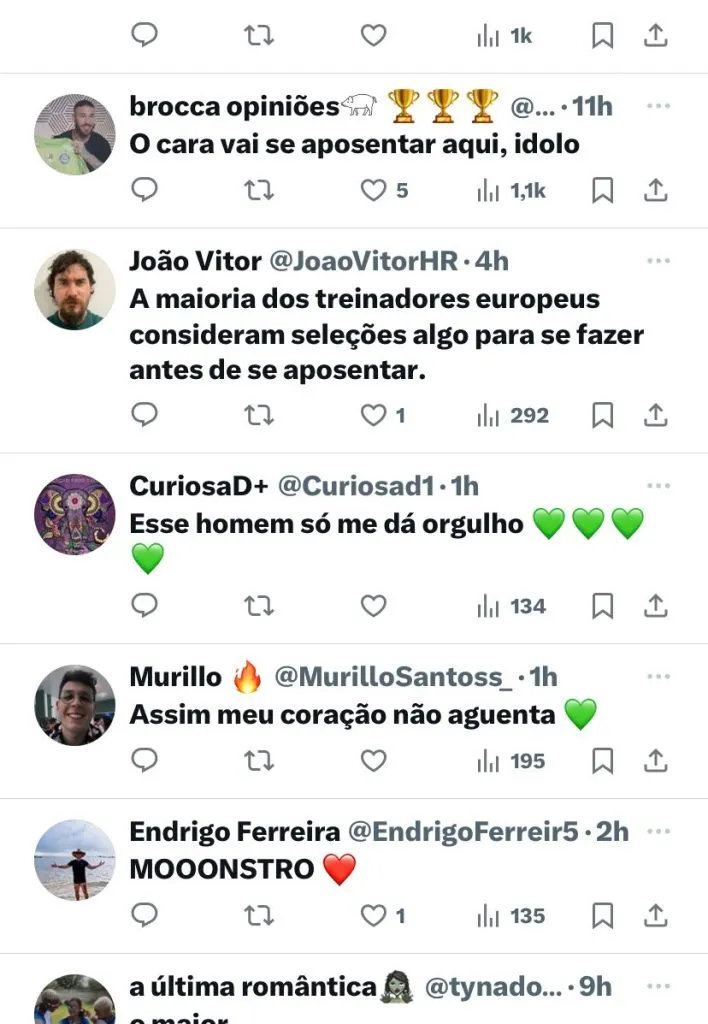Like Murillo's tweet
The height and width of the screenshot is (1024, 708).
point(373,761)
